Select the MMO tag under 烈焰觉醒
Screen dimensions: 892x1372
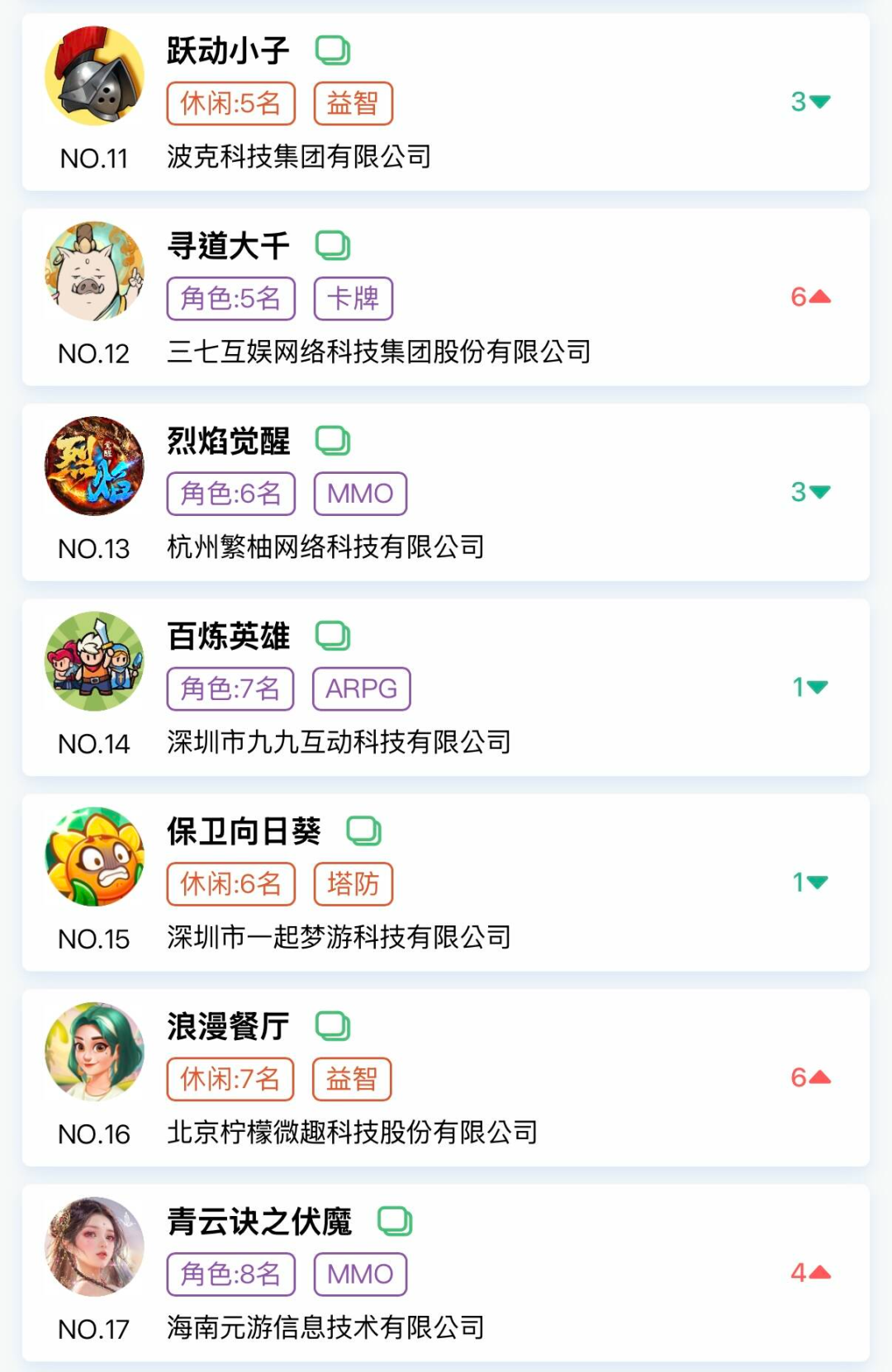[x=360, y=493]
